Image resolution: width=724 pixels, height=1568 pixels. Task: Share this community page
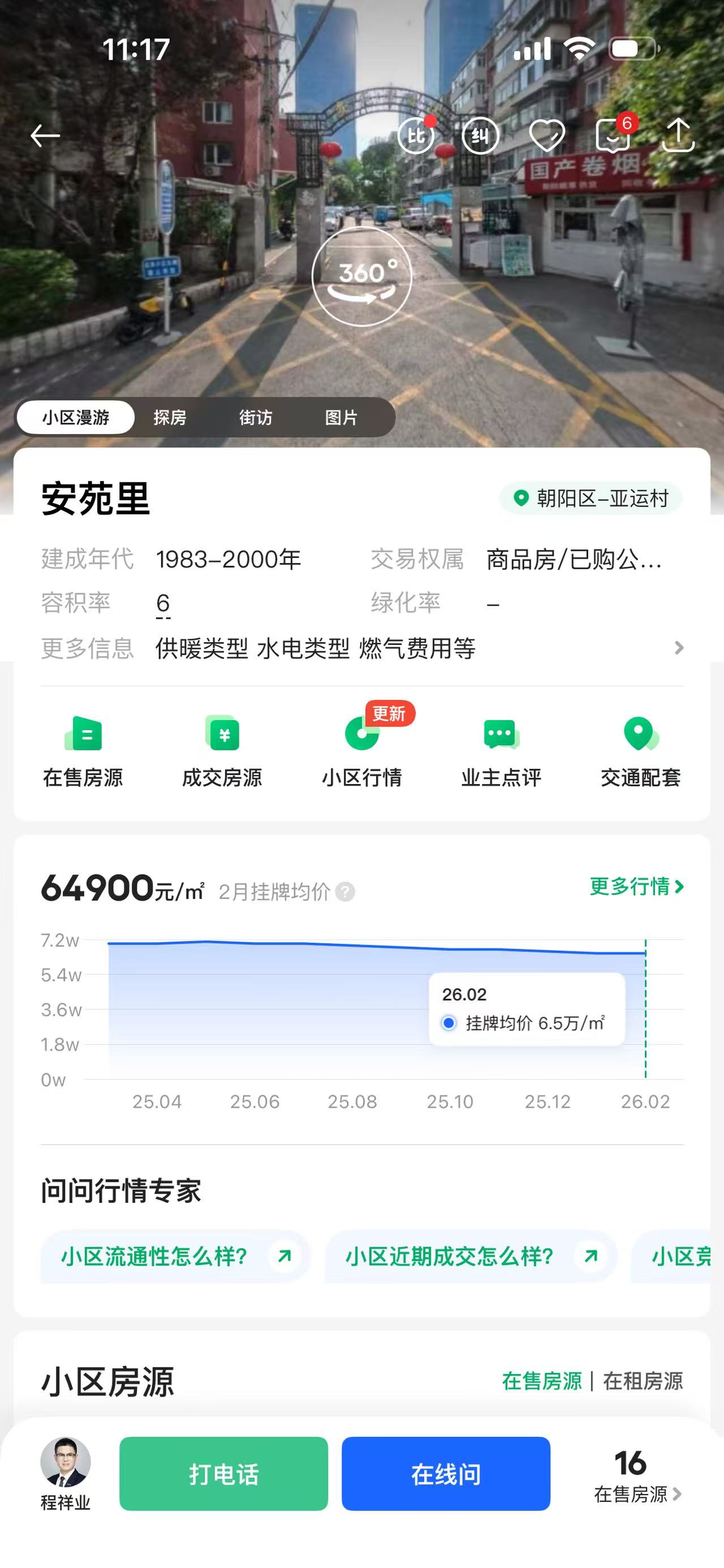[x=678, y=135]
